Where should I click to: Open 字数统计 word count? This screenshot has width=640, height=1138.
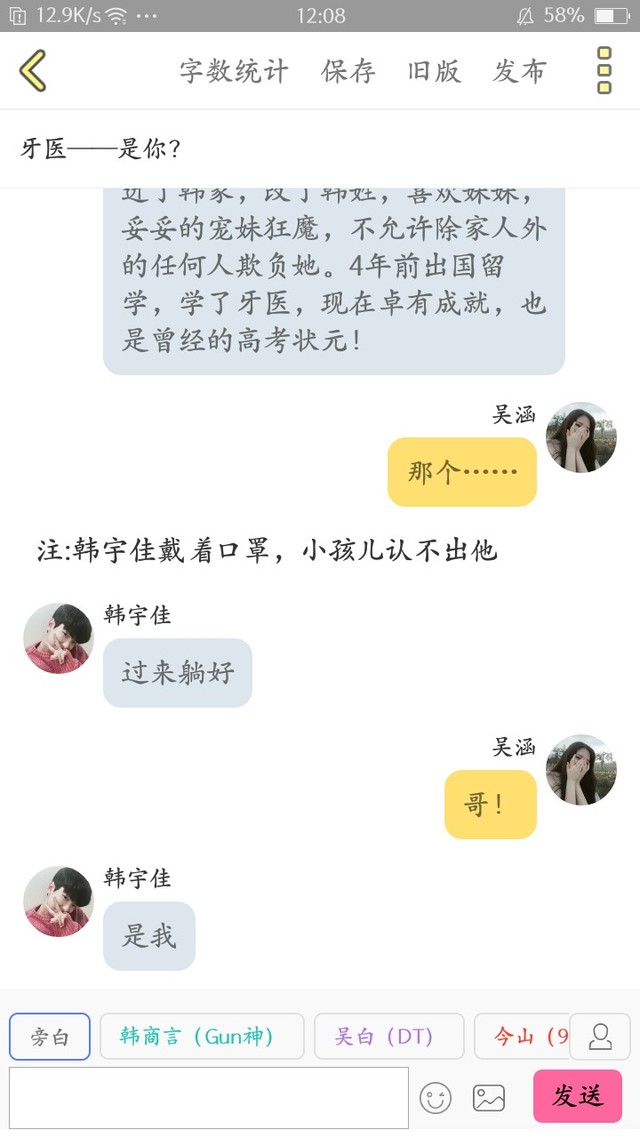coord(234,71)
